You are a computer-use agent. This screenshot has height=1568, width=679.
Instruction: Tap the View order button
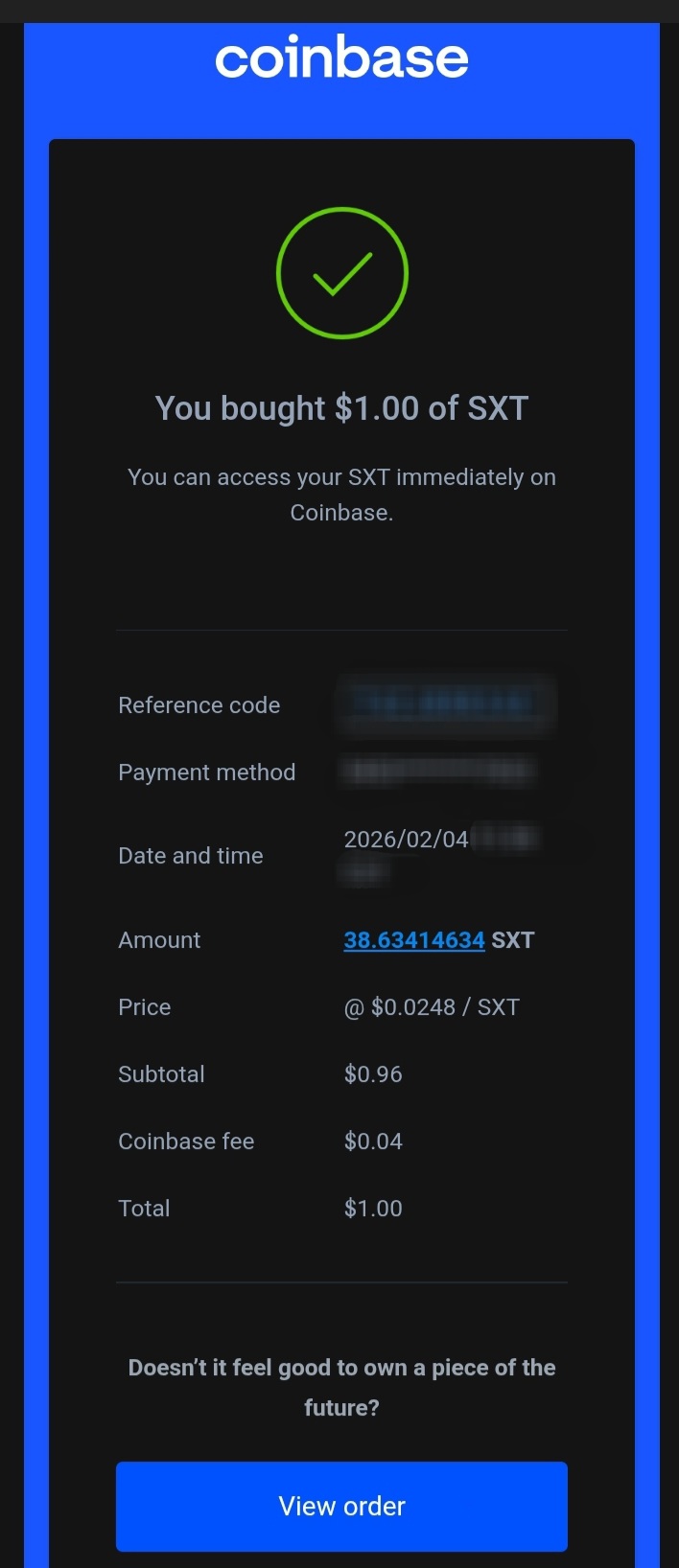[x=341, y=1506]
